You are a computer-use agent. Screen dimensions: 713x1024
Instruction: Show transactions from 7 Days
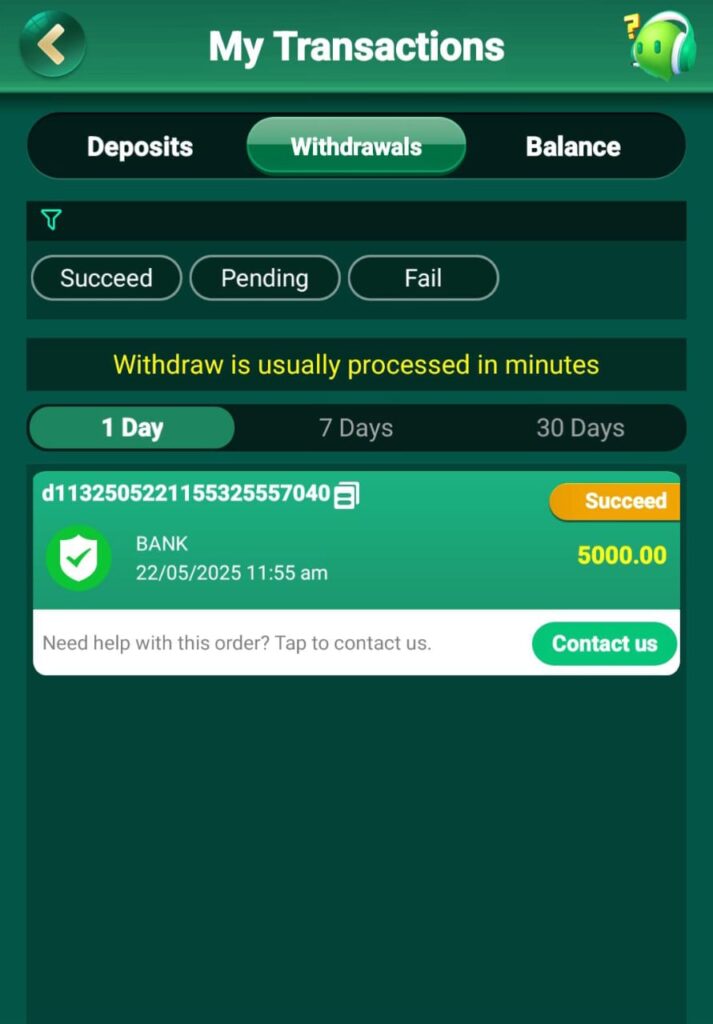[356, 428]
